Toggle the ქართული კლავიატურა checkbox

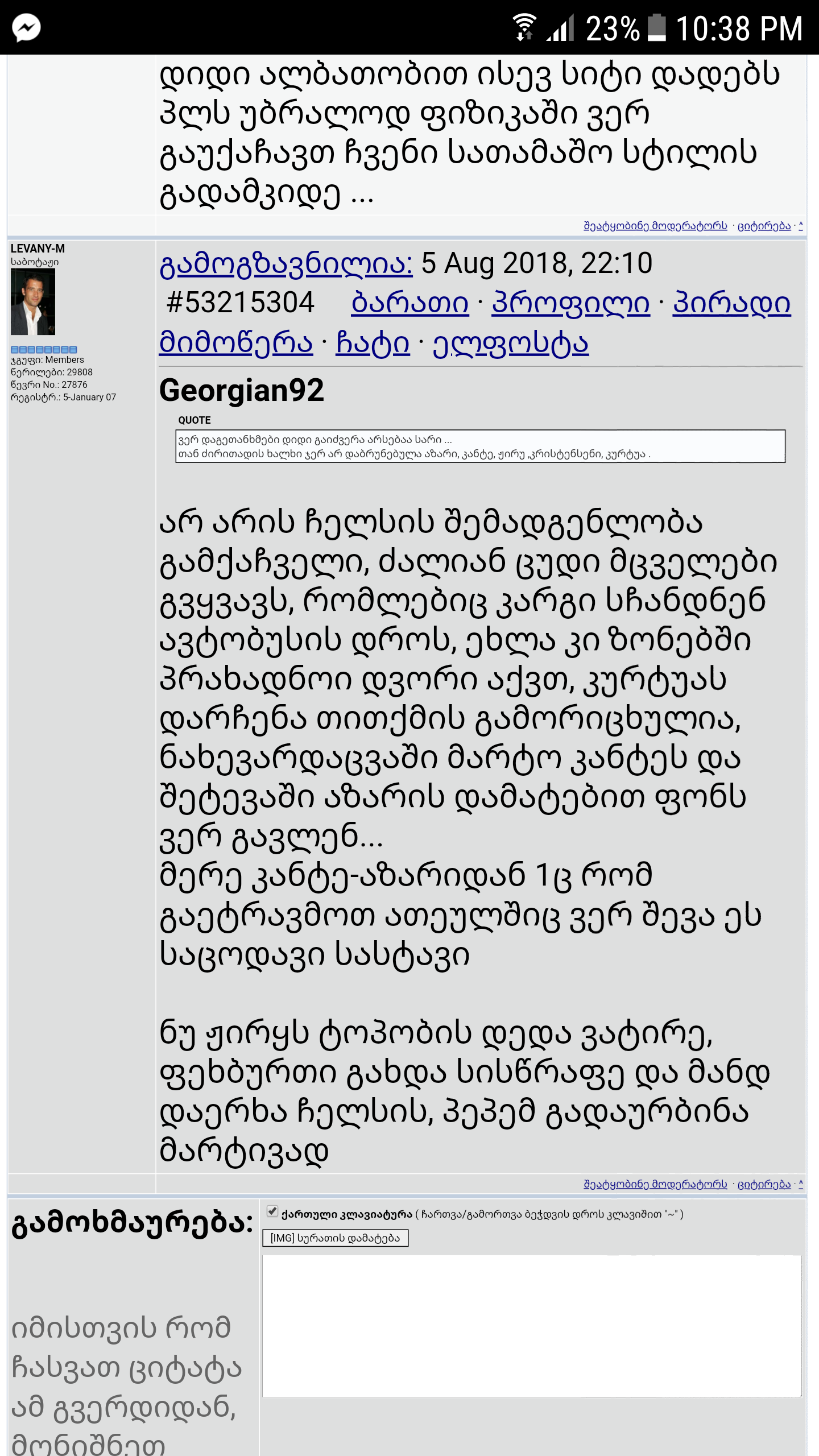(x=272, y=1211)
